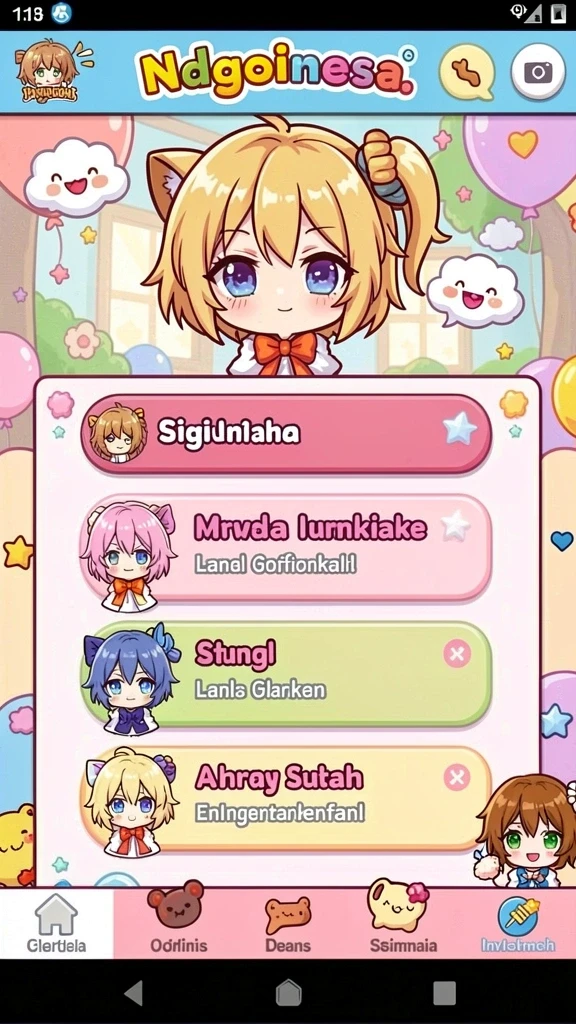
Task: Tap the yellow speech bubble icon
Action: [466, 72]
